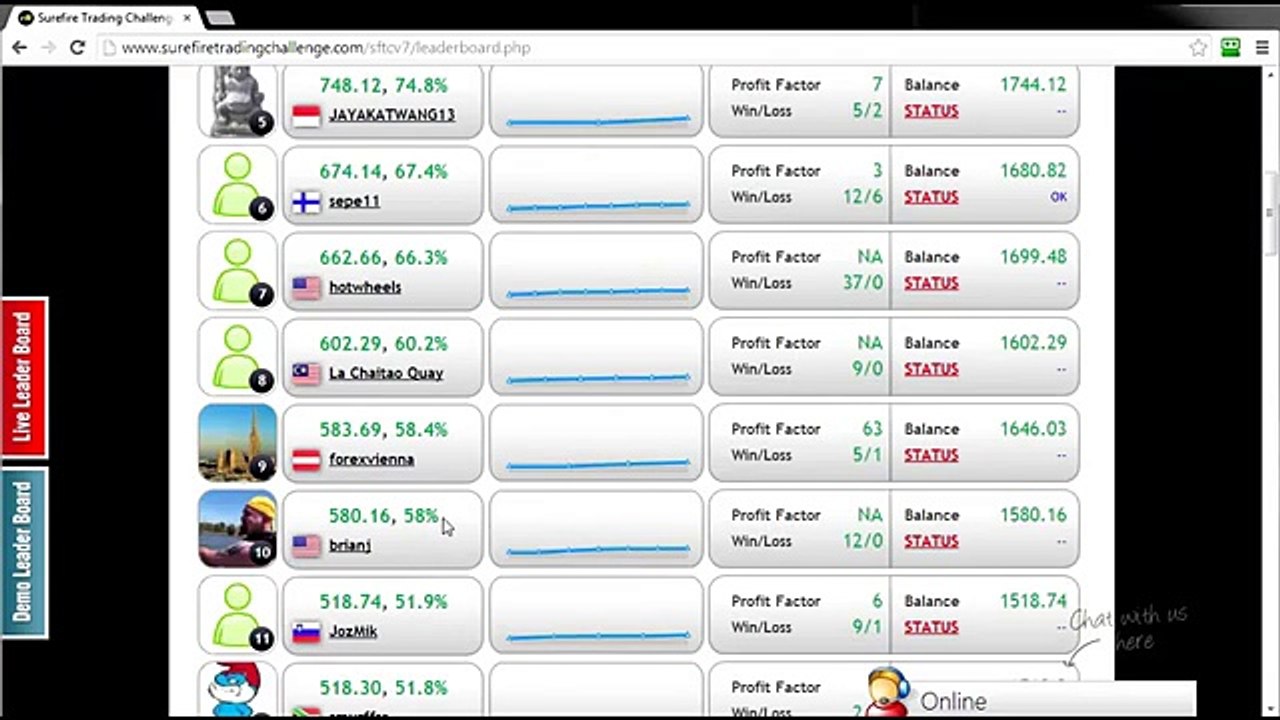This screenshot has height=720, width=1280.
Task: Open the STATUS link in JozMik's row
Action: [x=931, y=627]
